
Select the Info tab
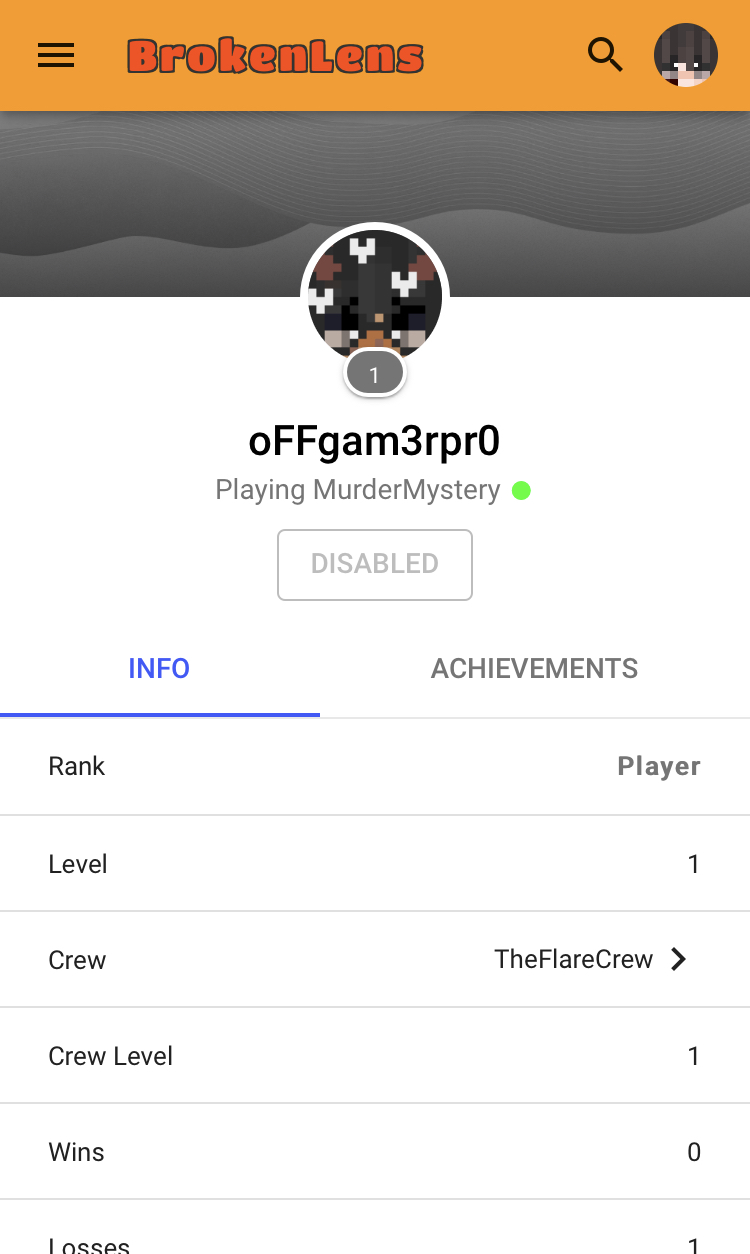(x=160, y=669)
